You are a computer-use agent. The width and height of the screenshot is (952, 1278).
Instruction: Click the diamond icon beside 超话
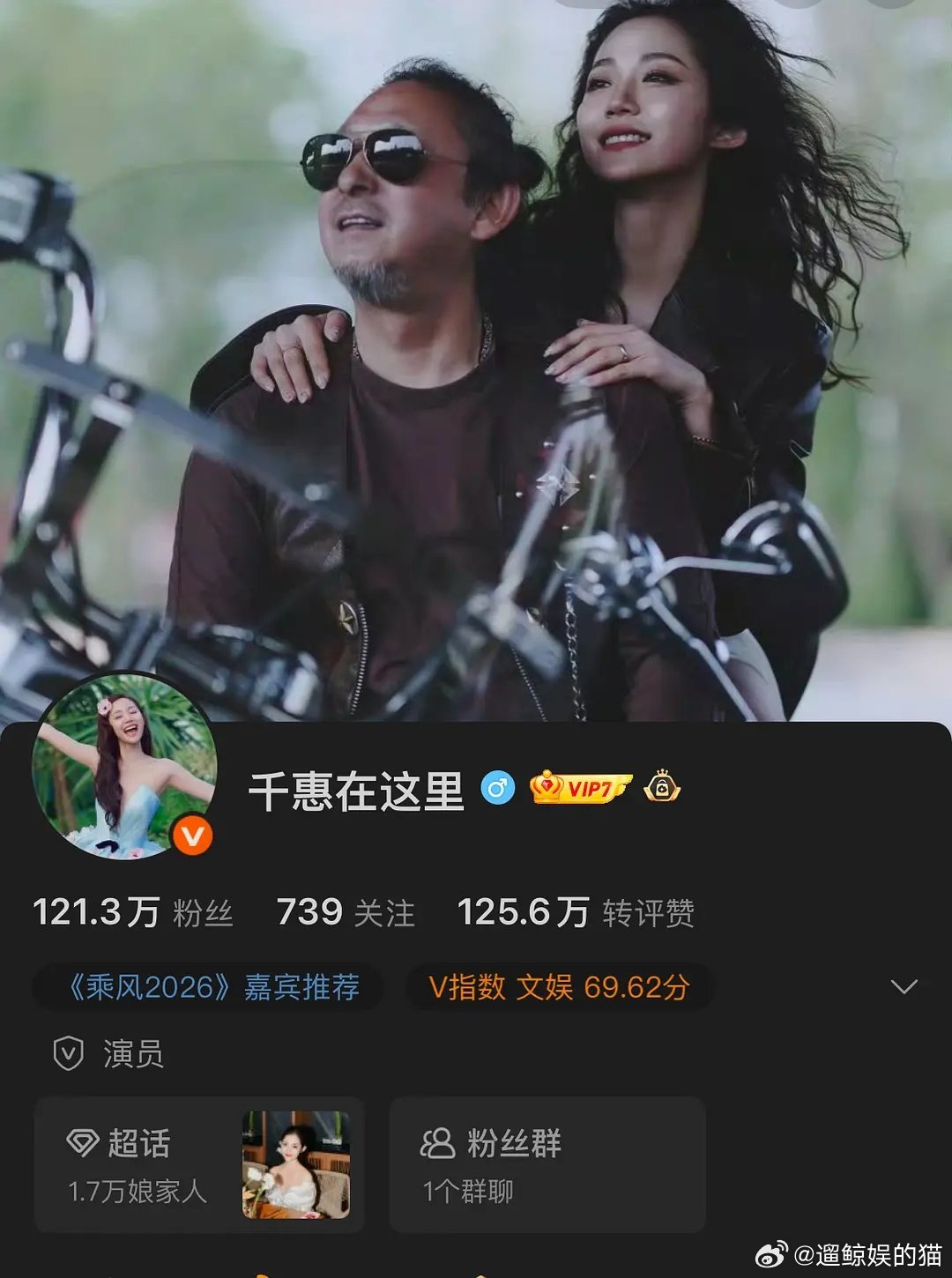pyautogui.click(x=85, y=1141)
